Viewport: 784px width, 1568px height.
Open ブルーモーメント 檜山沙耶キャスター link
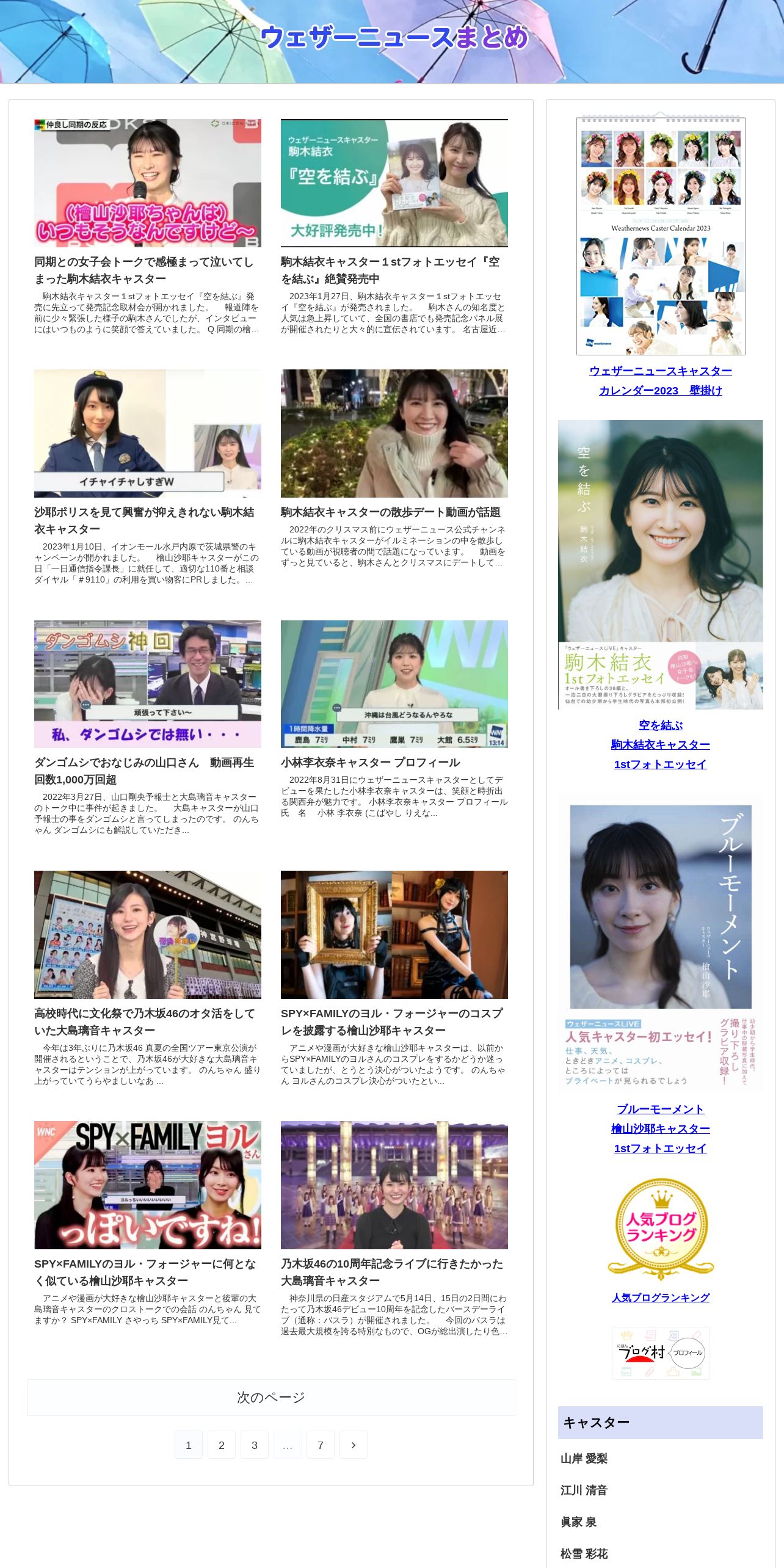(660, 1128)
